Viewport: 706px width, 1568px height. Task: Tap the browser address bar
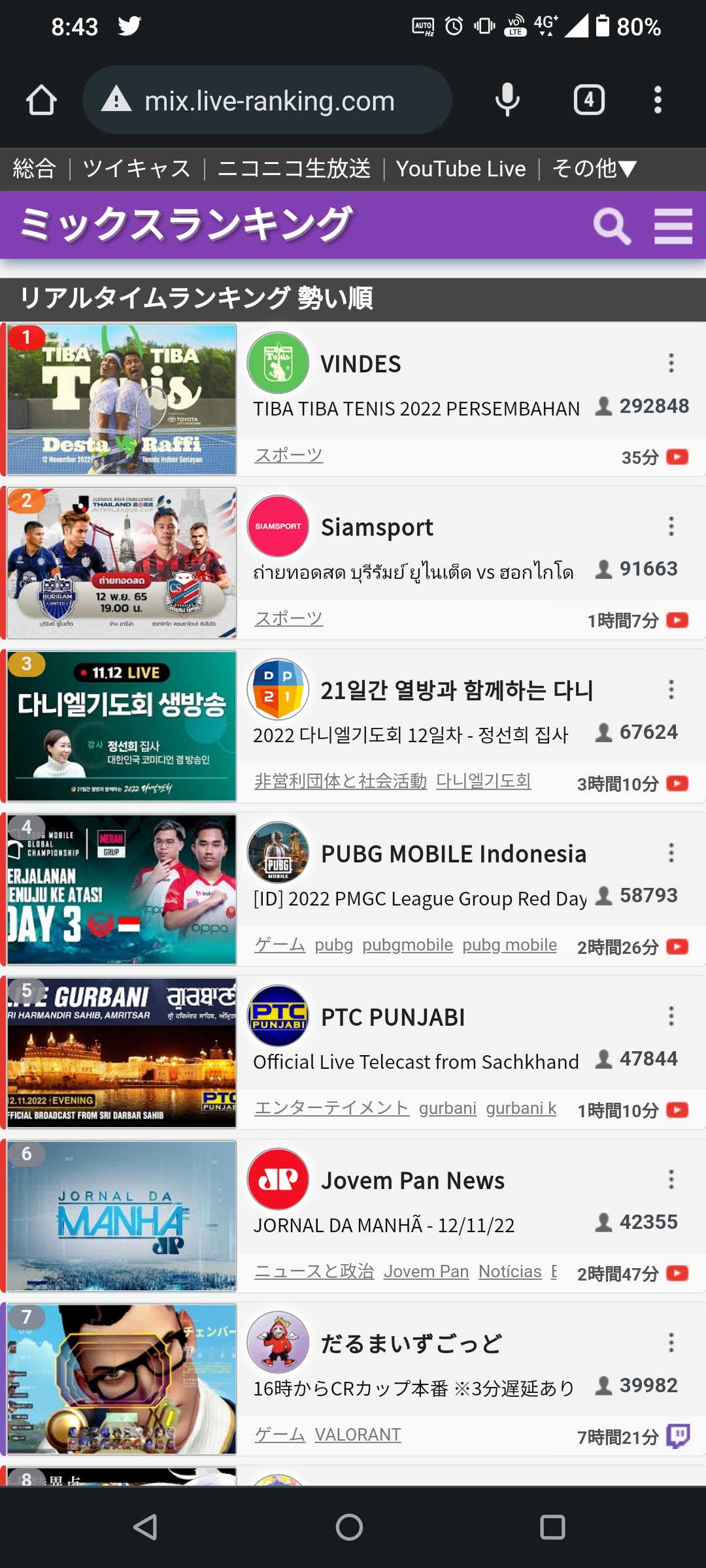click(x=268, y=101)
